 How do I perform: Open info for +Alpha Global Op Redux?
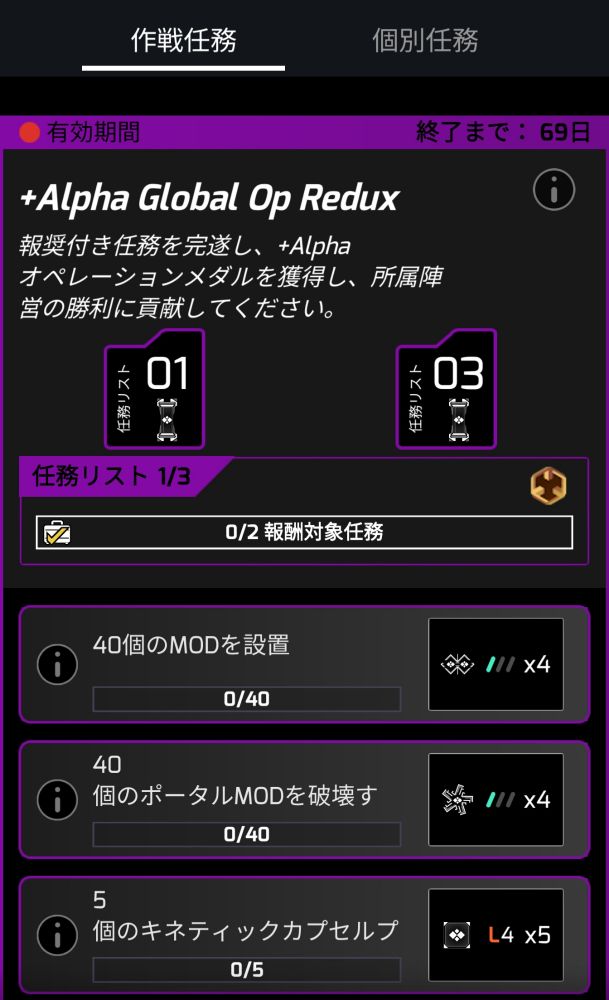pos(554,189)
